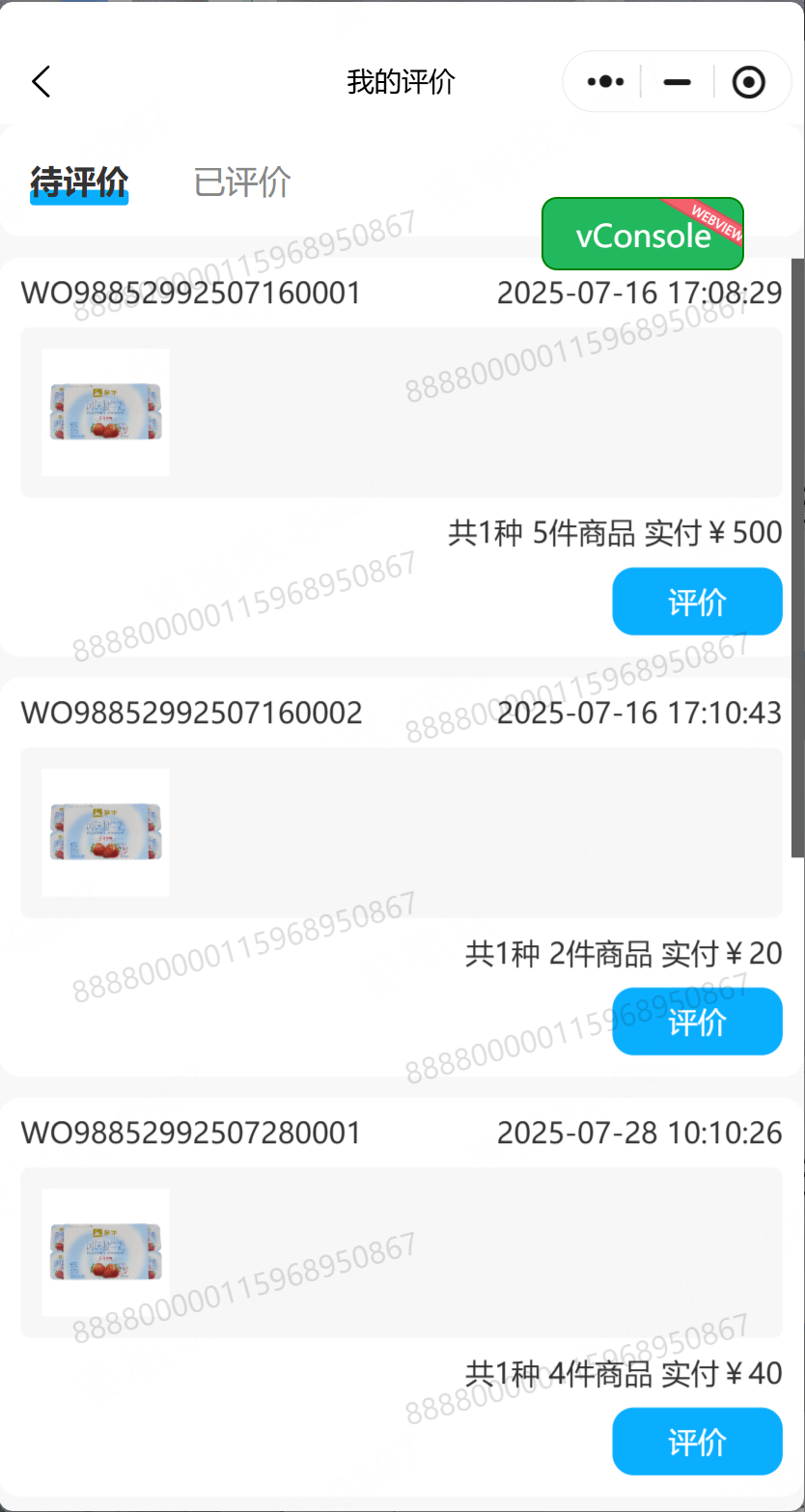Open product image in order WO98852992507280001
The image size is (805, 1512).
tap(105, 1252)
